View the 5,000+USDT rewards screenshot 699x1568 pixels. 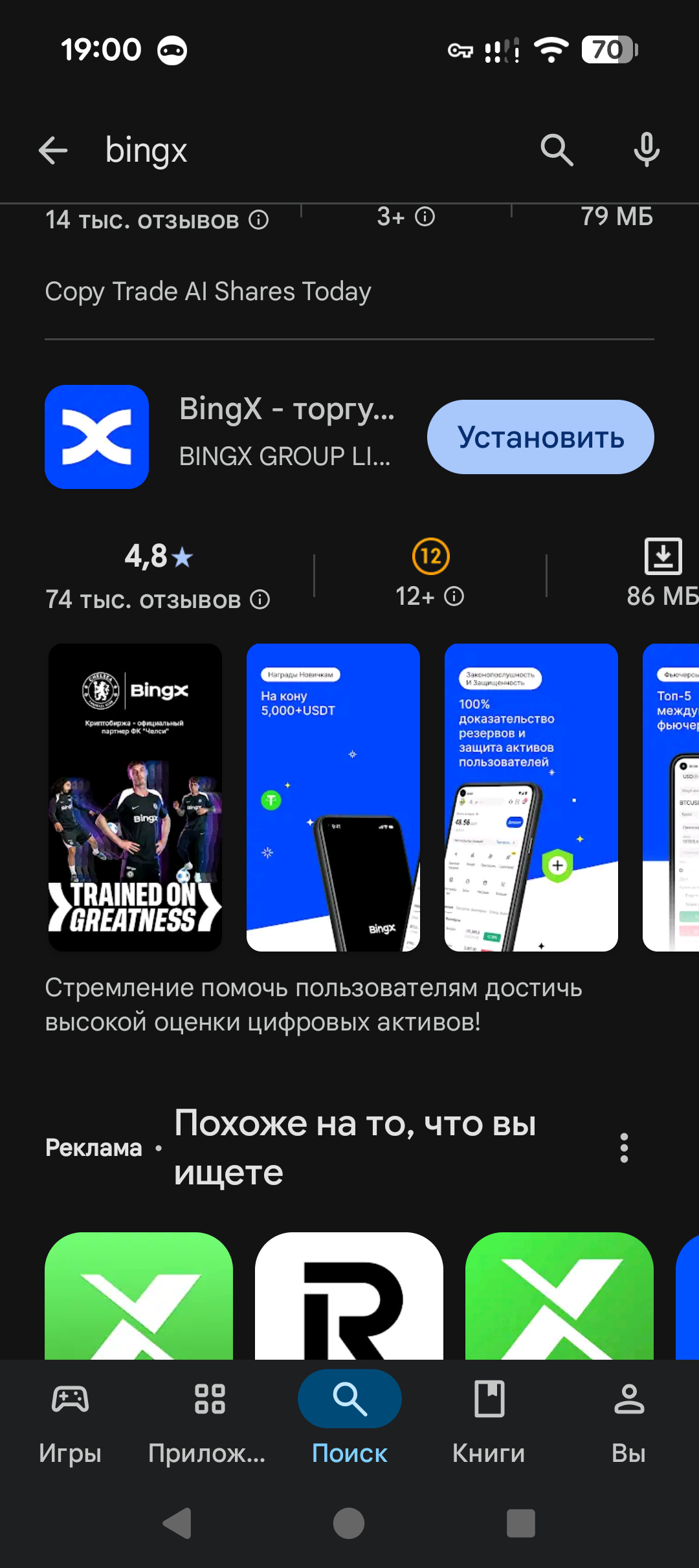(333, 797)
